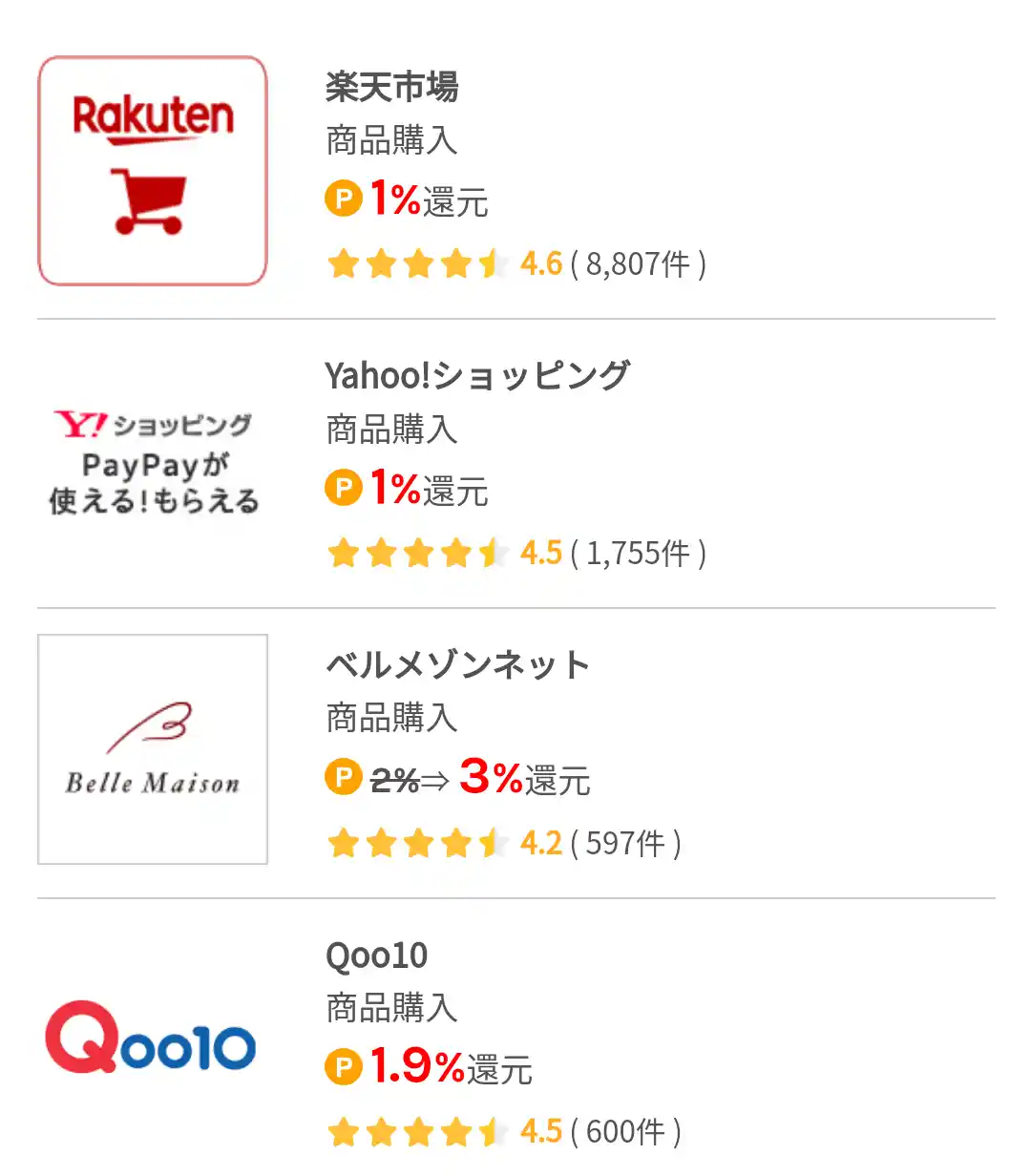The width and height of the screenshot is (1031, 1176).
Task: Open the Qoo10 shop listing
Action: [x=377, y=955]
